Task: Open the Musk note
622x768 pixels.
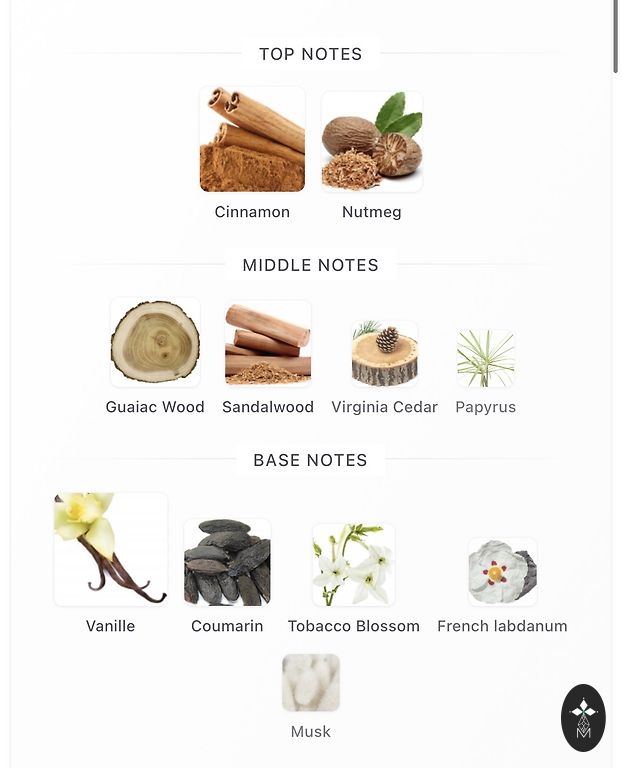Action: [x=311, y=683]
